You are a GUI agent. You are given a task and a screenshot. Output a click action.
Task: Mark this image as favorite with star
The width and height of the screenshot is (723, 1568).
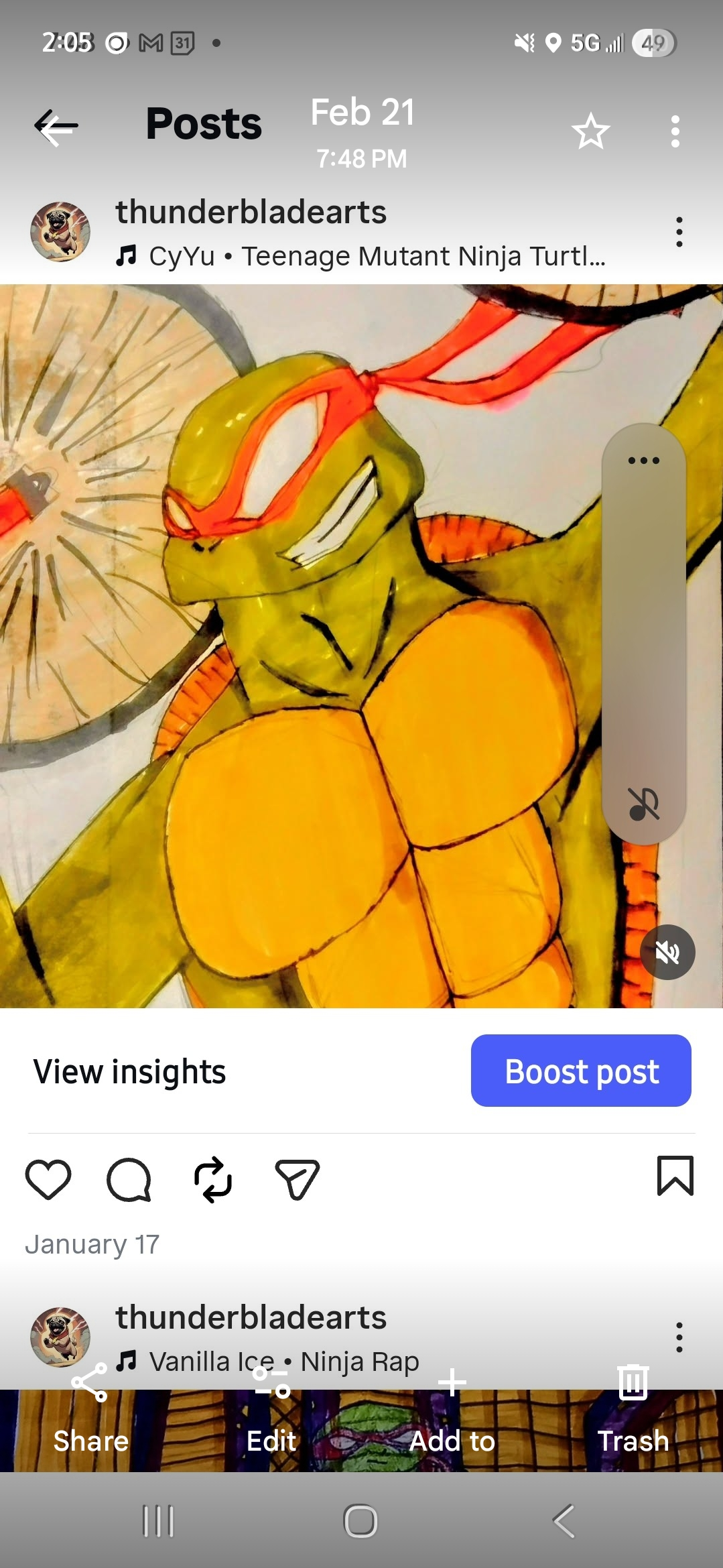[x=590, y=131]
